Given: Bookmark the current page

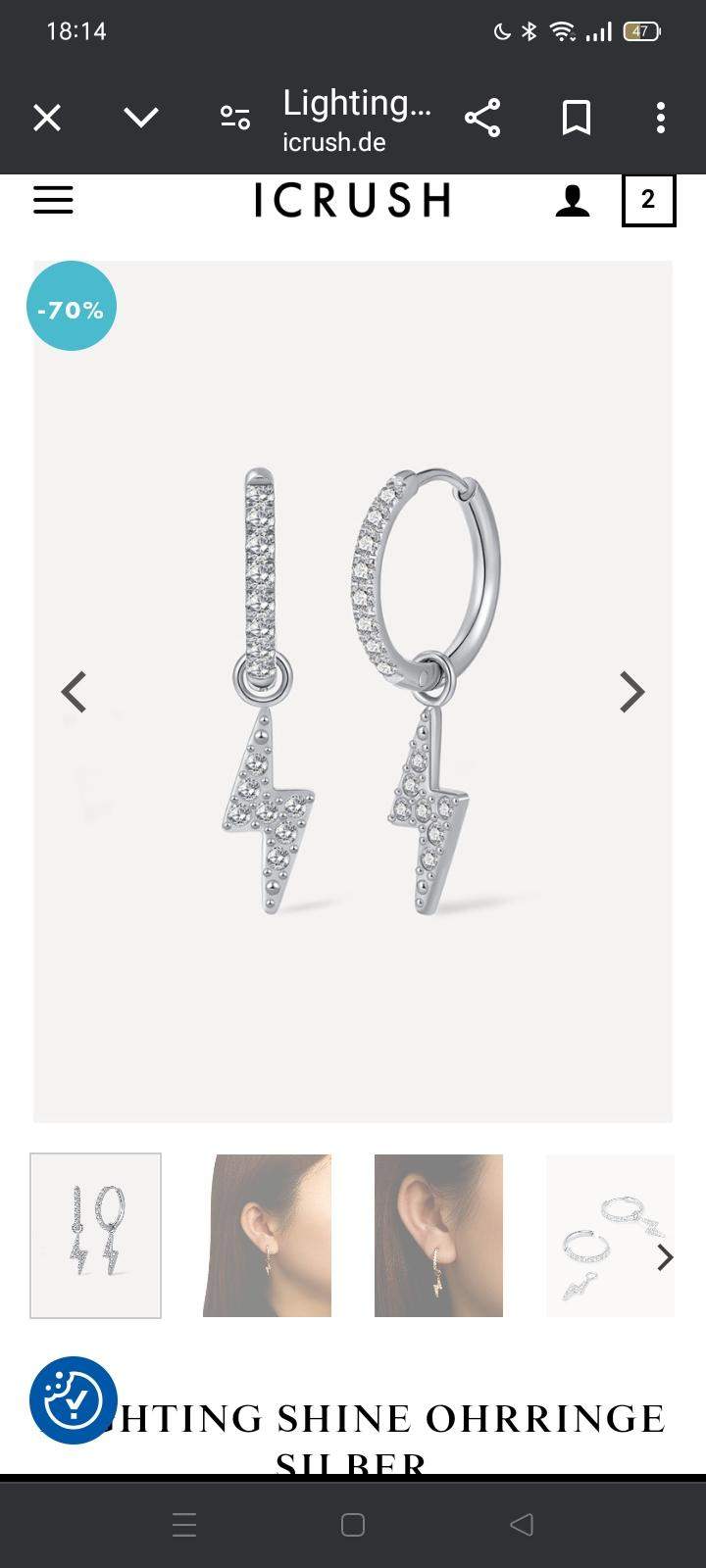Looking at the screenshot, I should 577,117.
